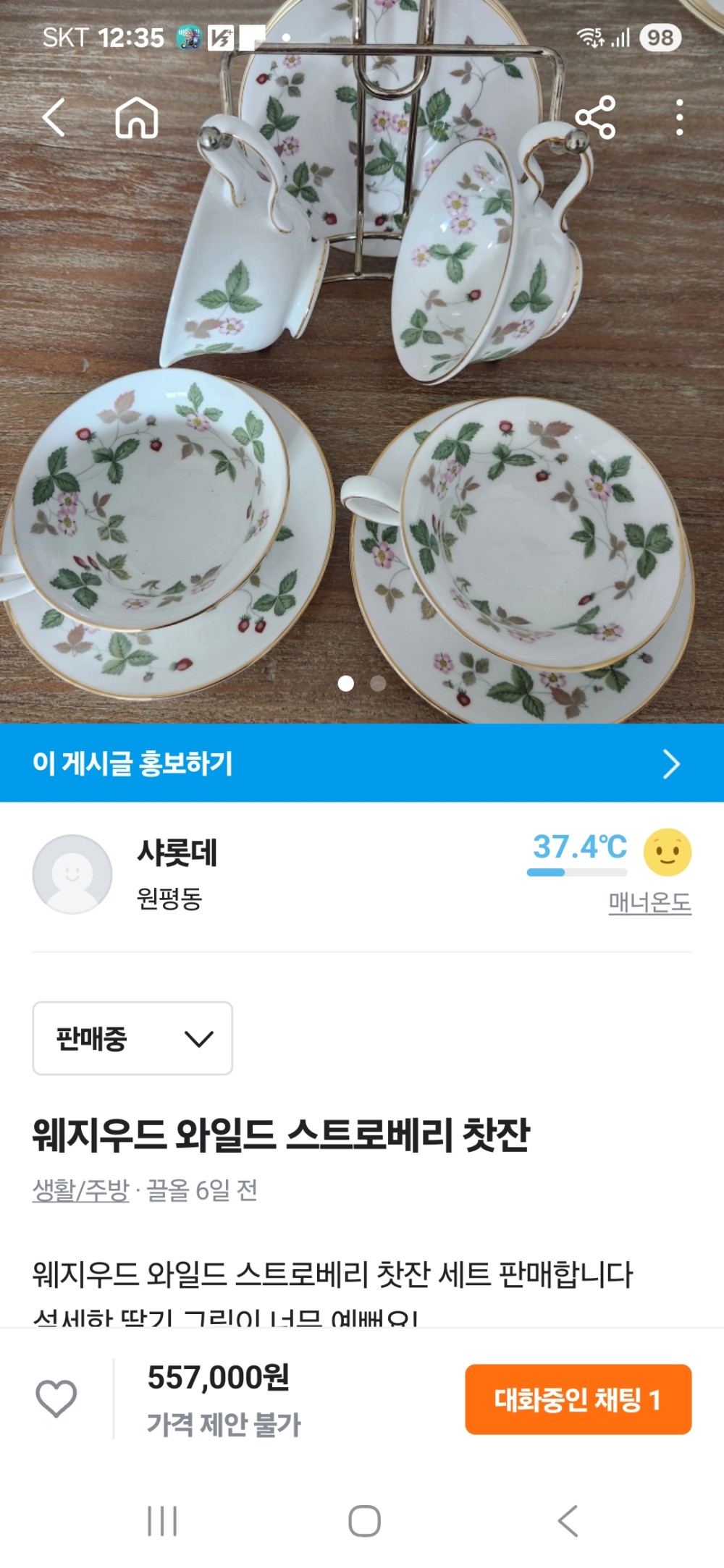View the teacup product photo

click(x=362, y=434)
